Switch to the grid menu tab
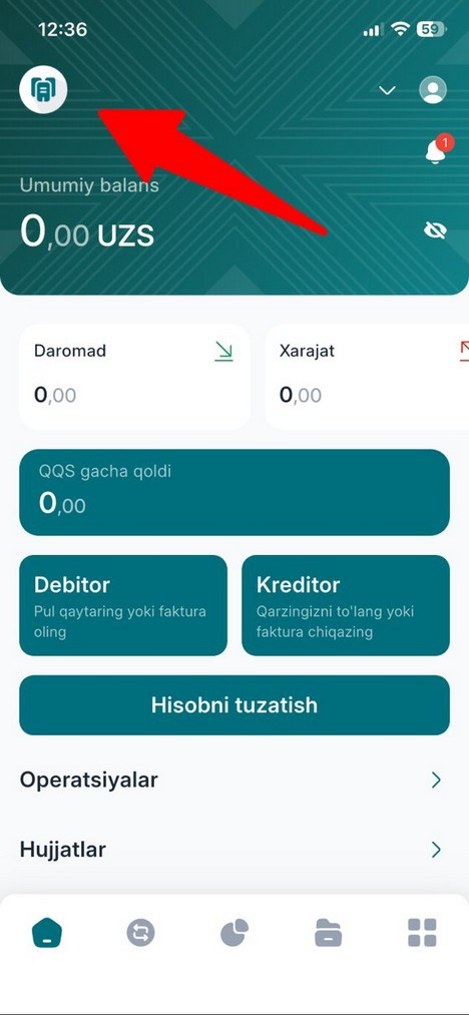 pos(422,933)
